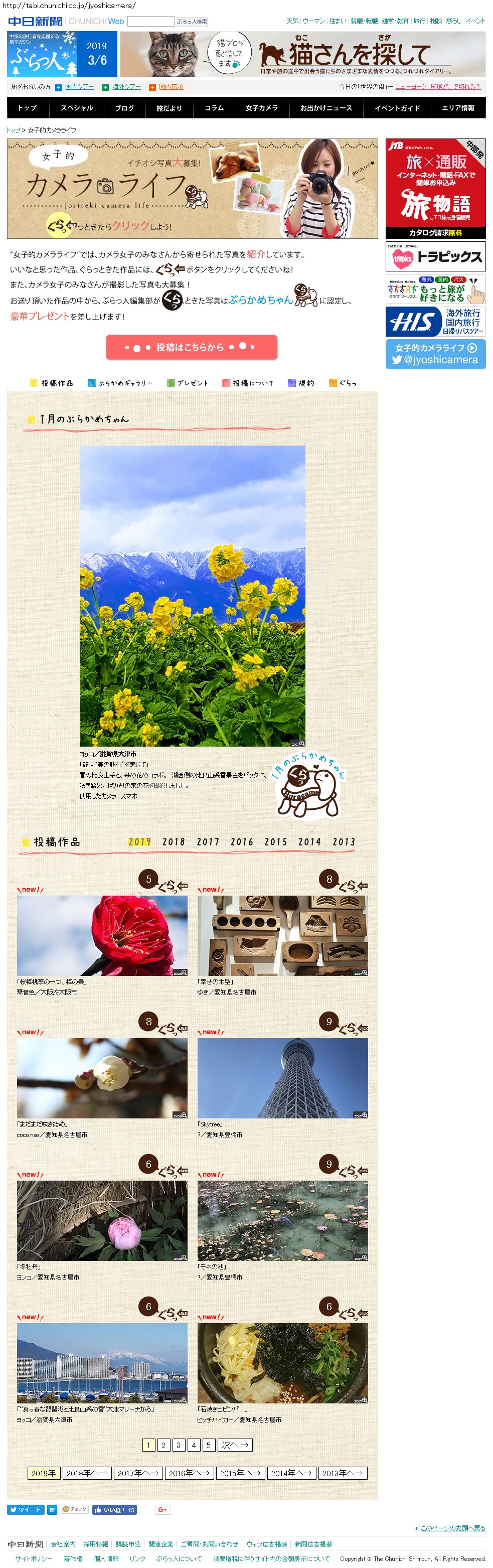Go to page 3 of posts
493x1568 pixels.
pyautogui.click(x=179, y=1445)
